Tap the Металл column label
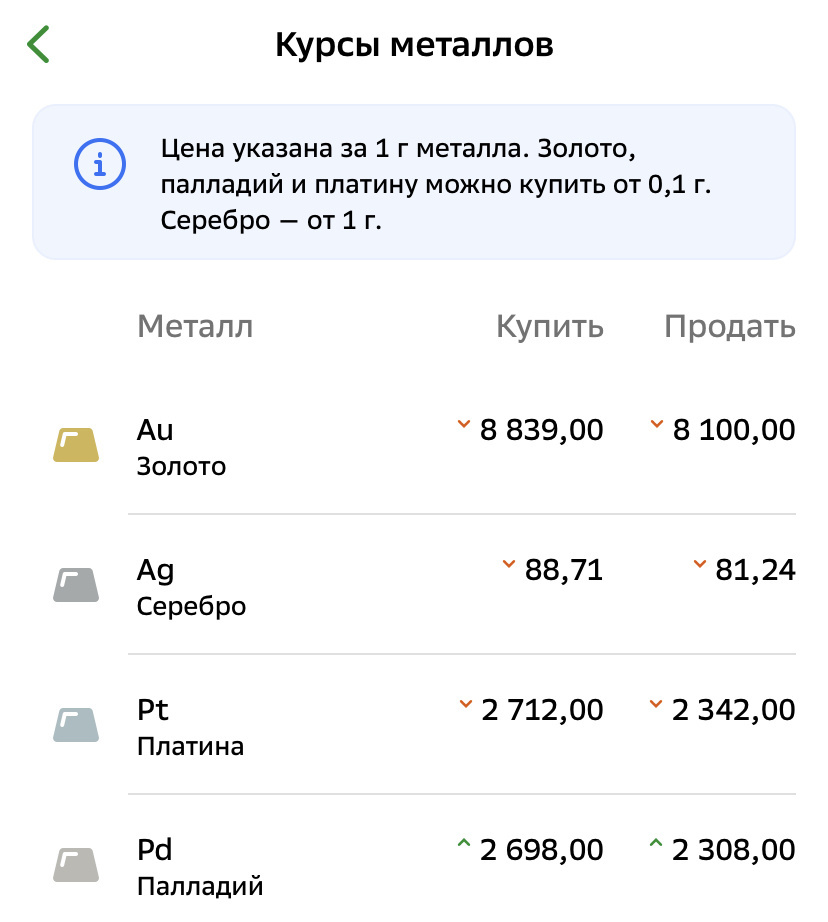The height and width of the screenshot is (922, 828). pos(194,327)
